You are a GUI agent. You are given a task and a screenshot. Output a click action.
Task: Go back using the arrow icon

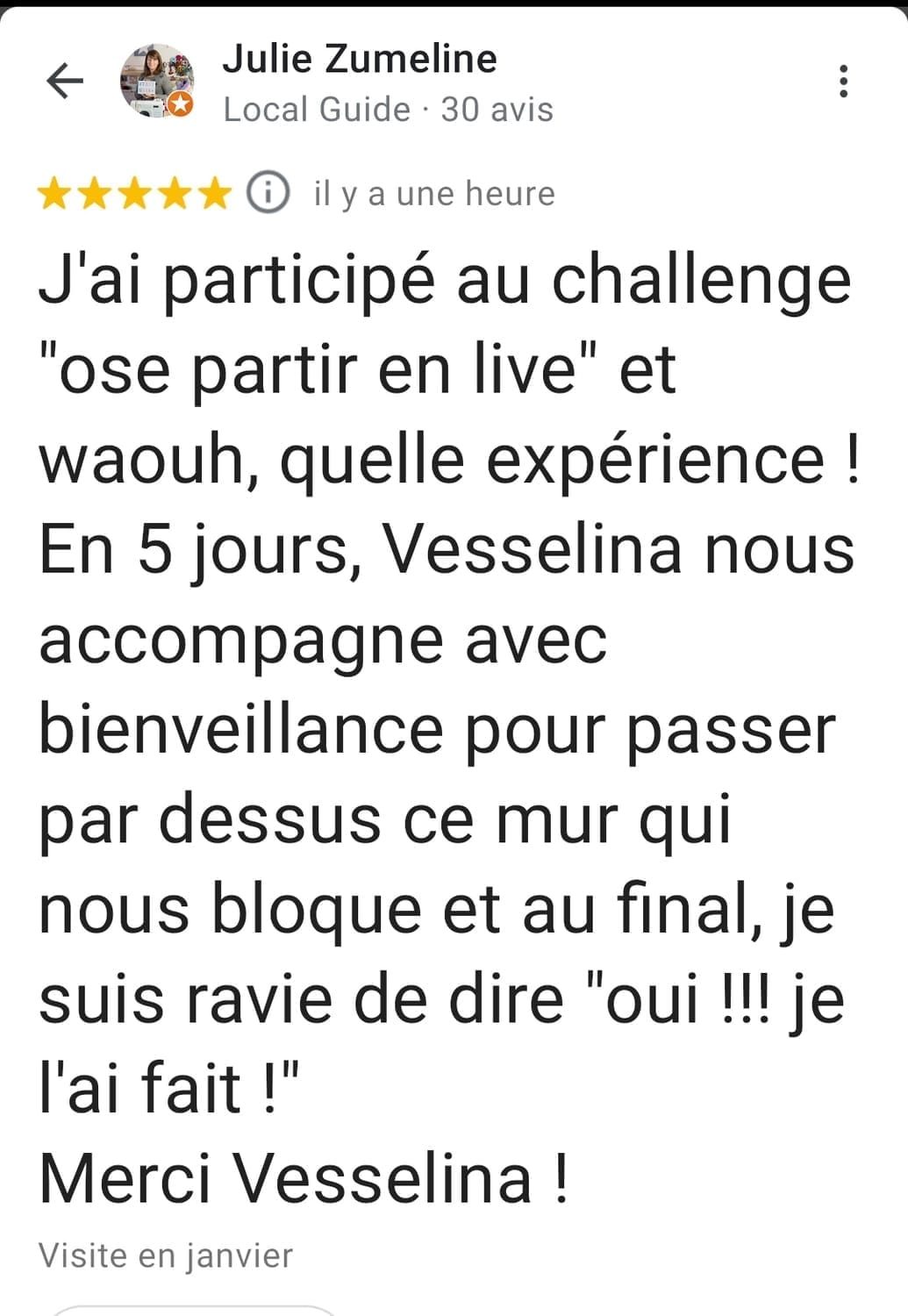64,81
